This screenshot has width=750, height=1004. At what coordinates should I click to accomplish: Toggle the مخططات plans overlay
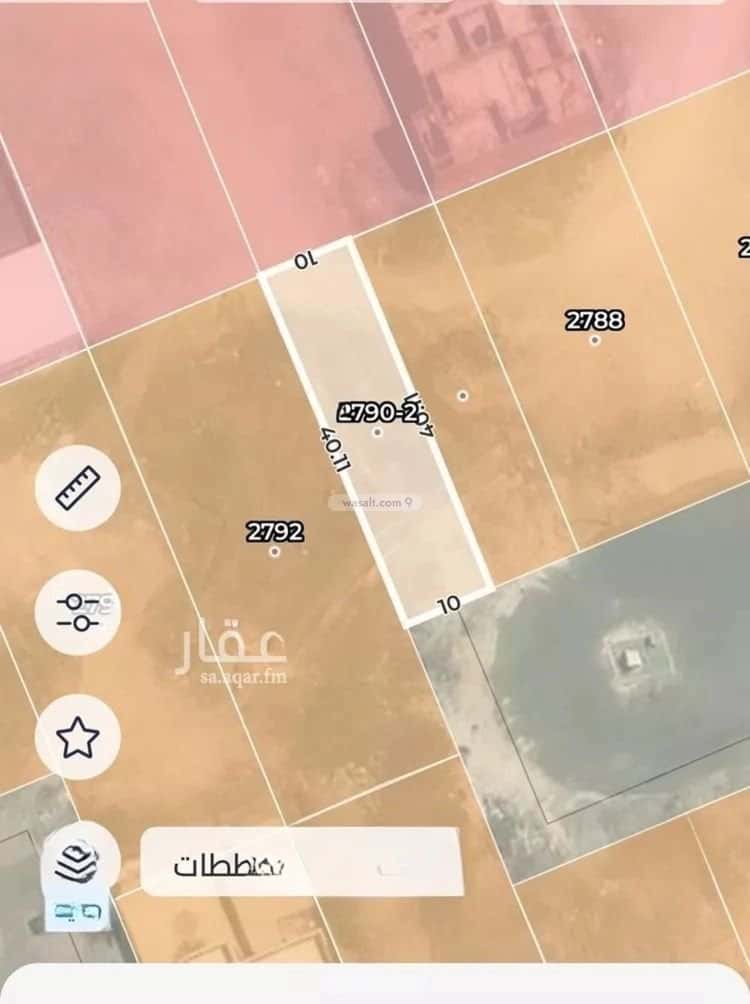(230, 864)
